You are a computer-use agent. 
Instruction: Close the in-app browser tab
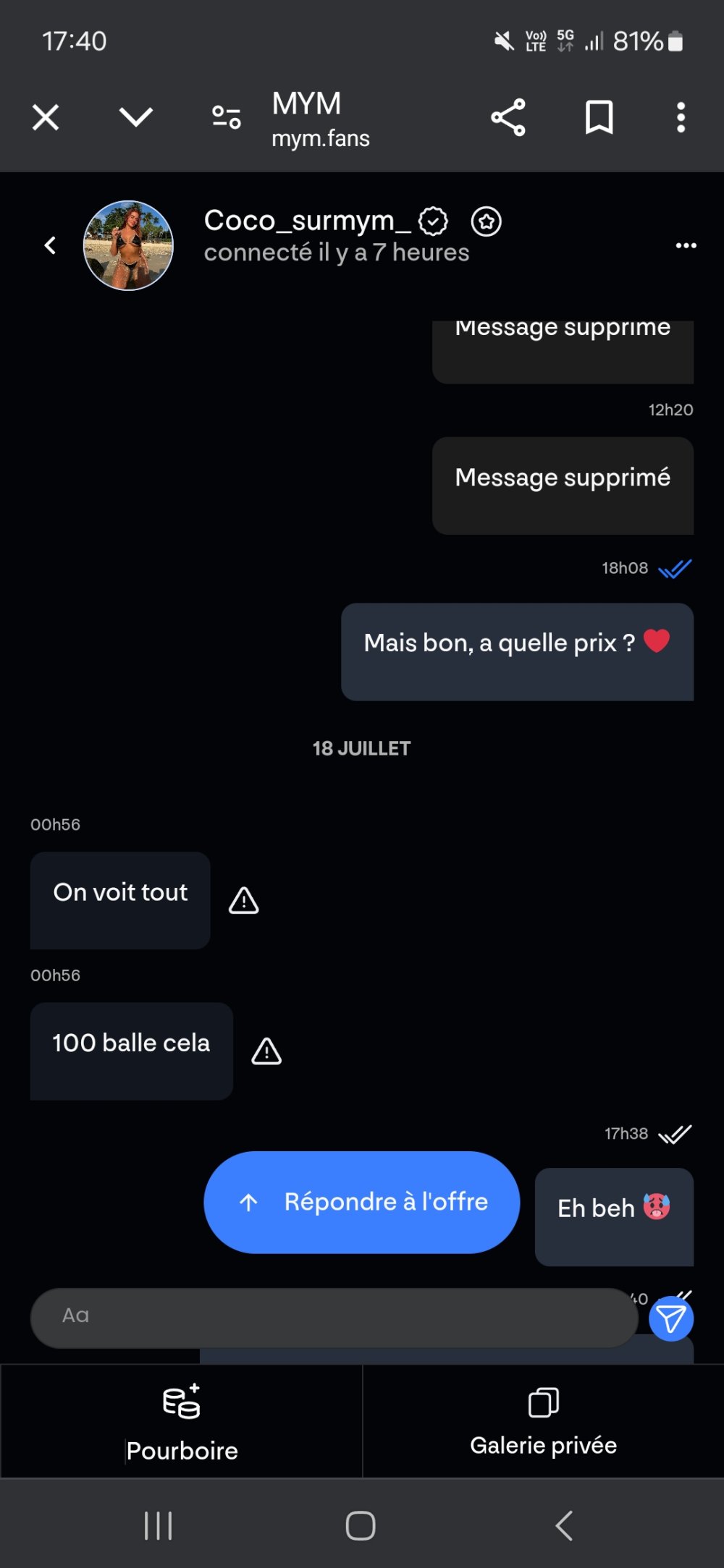(x=46, y=117)
